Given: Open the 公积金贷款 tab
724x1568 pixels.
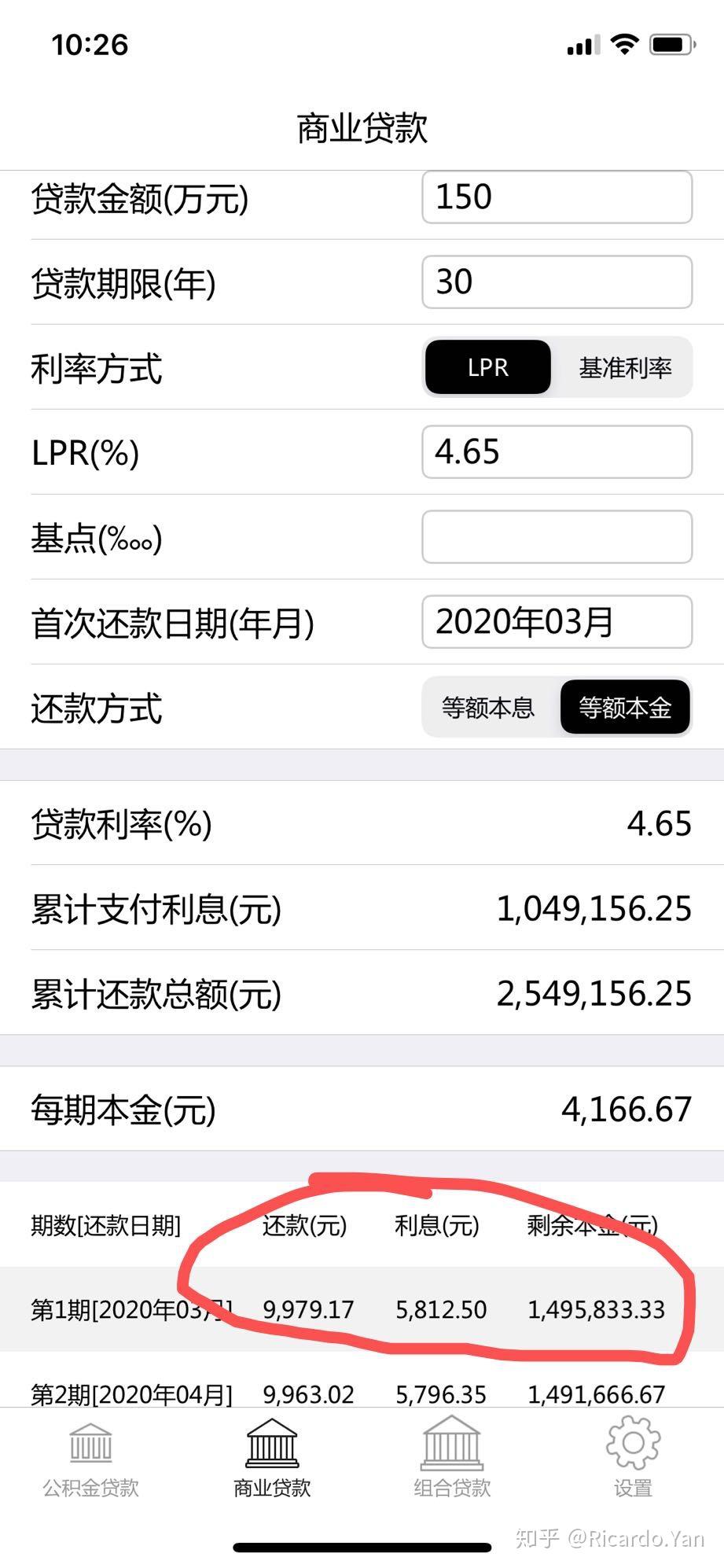Looking at the screenshot, I should [90, 1459].
